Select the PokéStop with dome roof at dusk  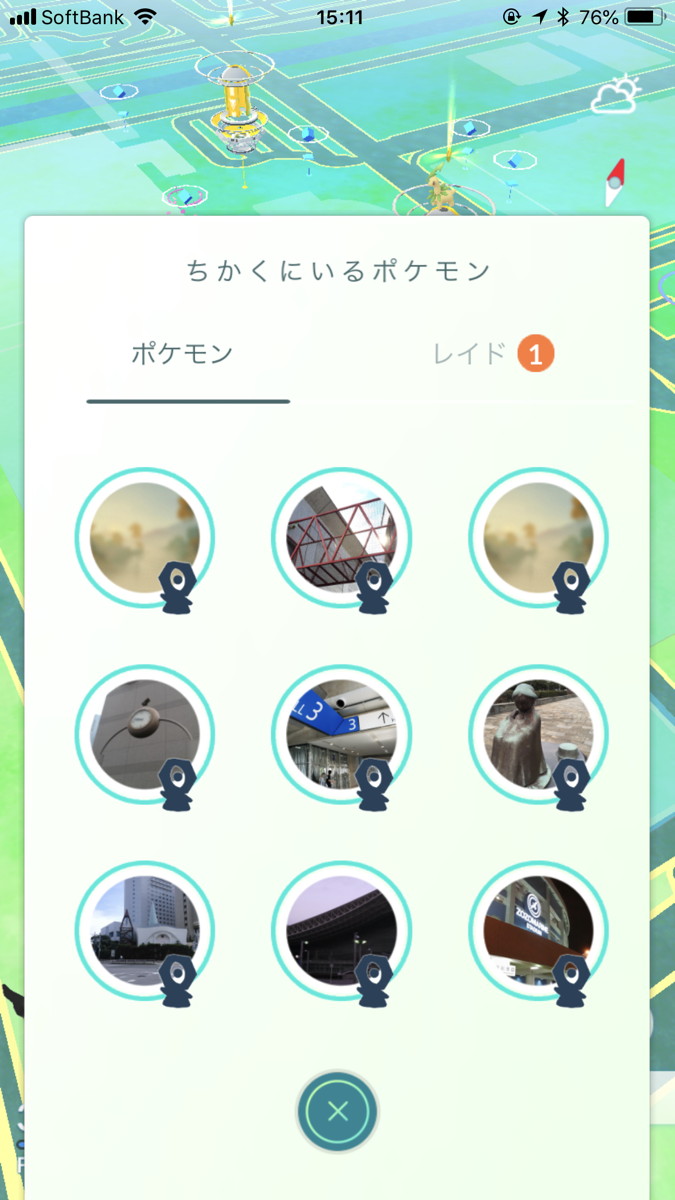click(341, 931)
